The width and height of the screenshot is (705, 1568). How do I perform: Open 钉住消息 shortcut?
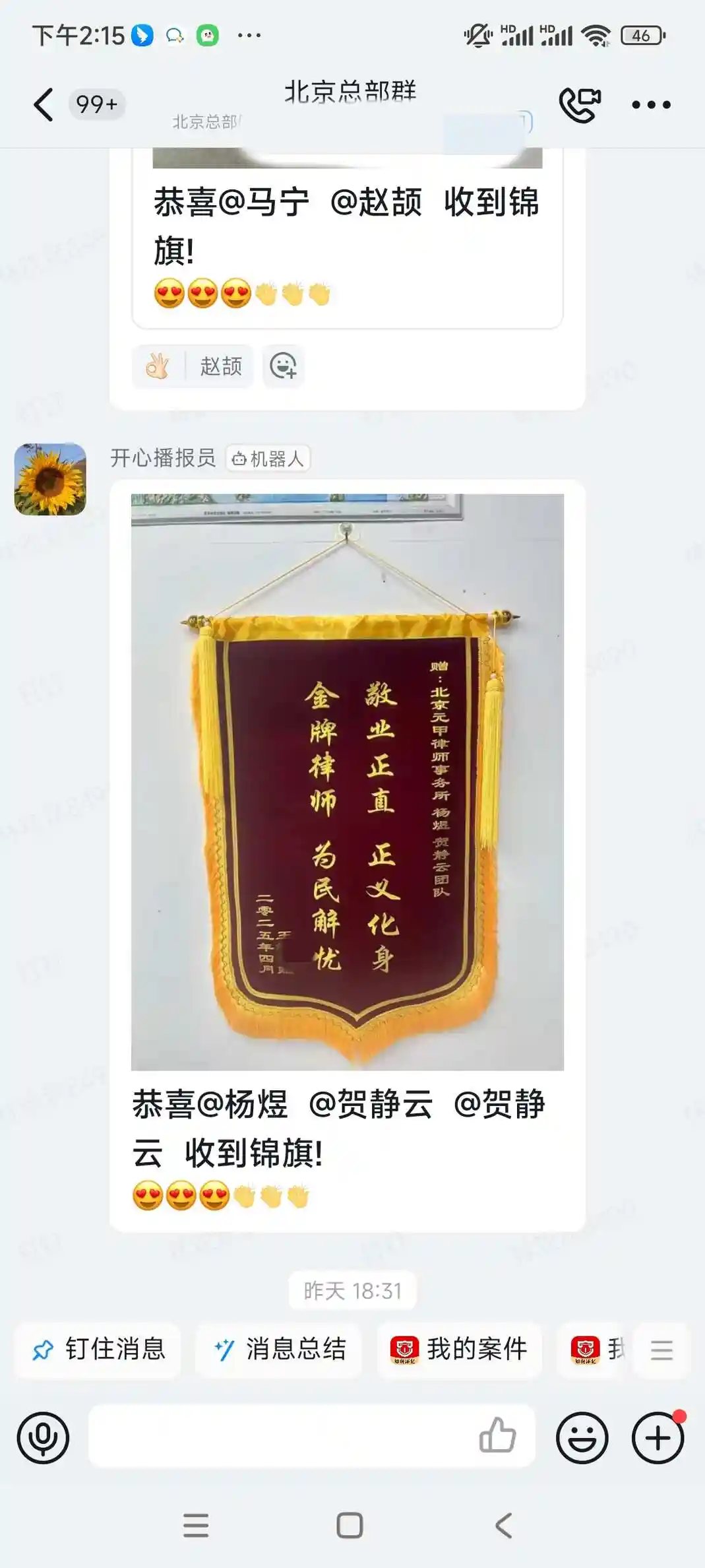click(x=98, y=1350)
